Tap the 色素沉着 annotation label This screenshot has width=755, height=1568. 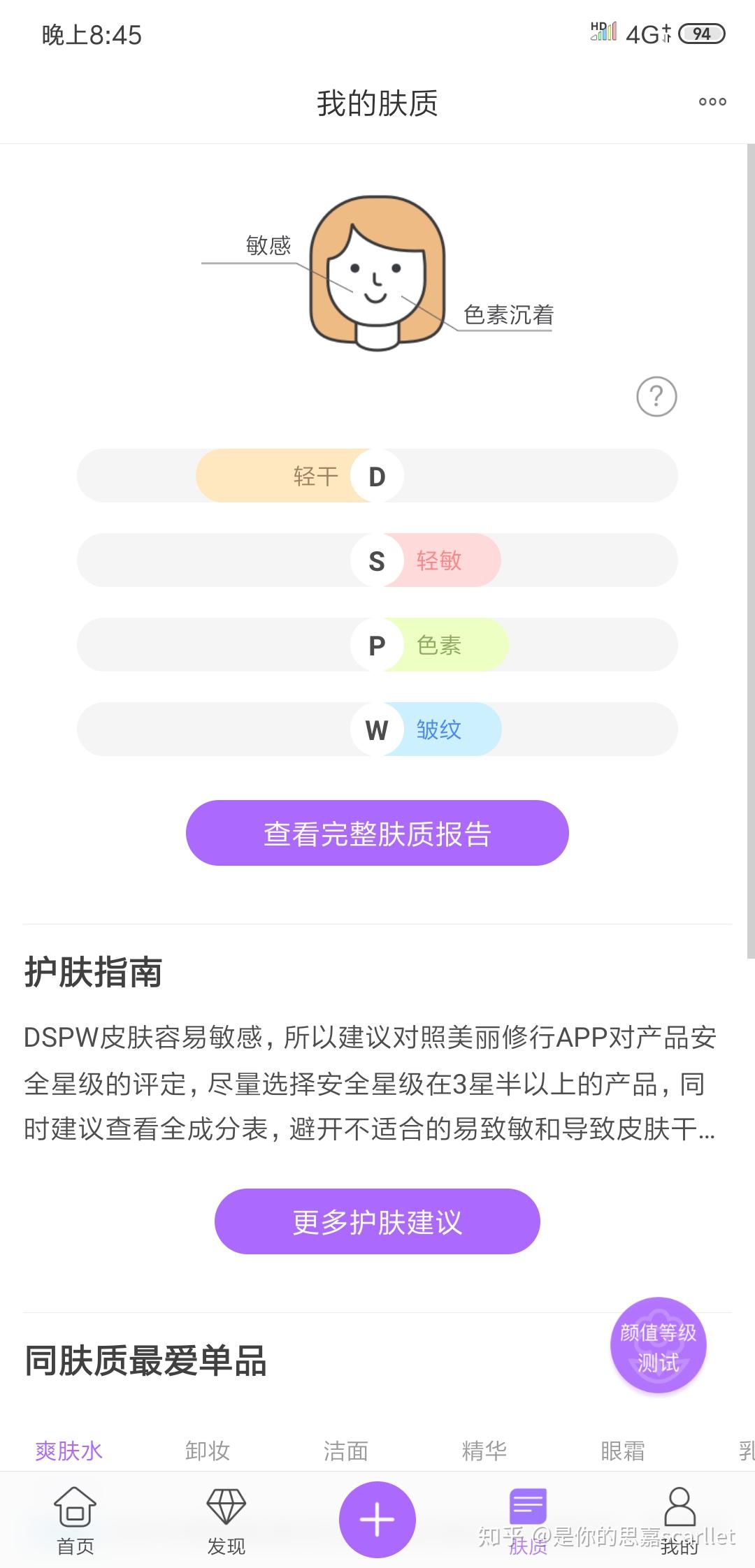[x=508, y=314]
